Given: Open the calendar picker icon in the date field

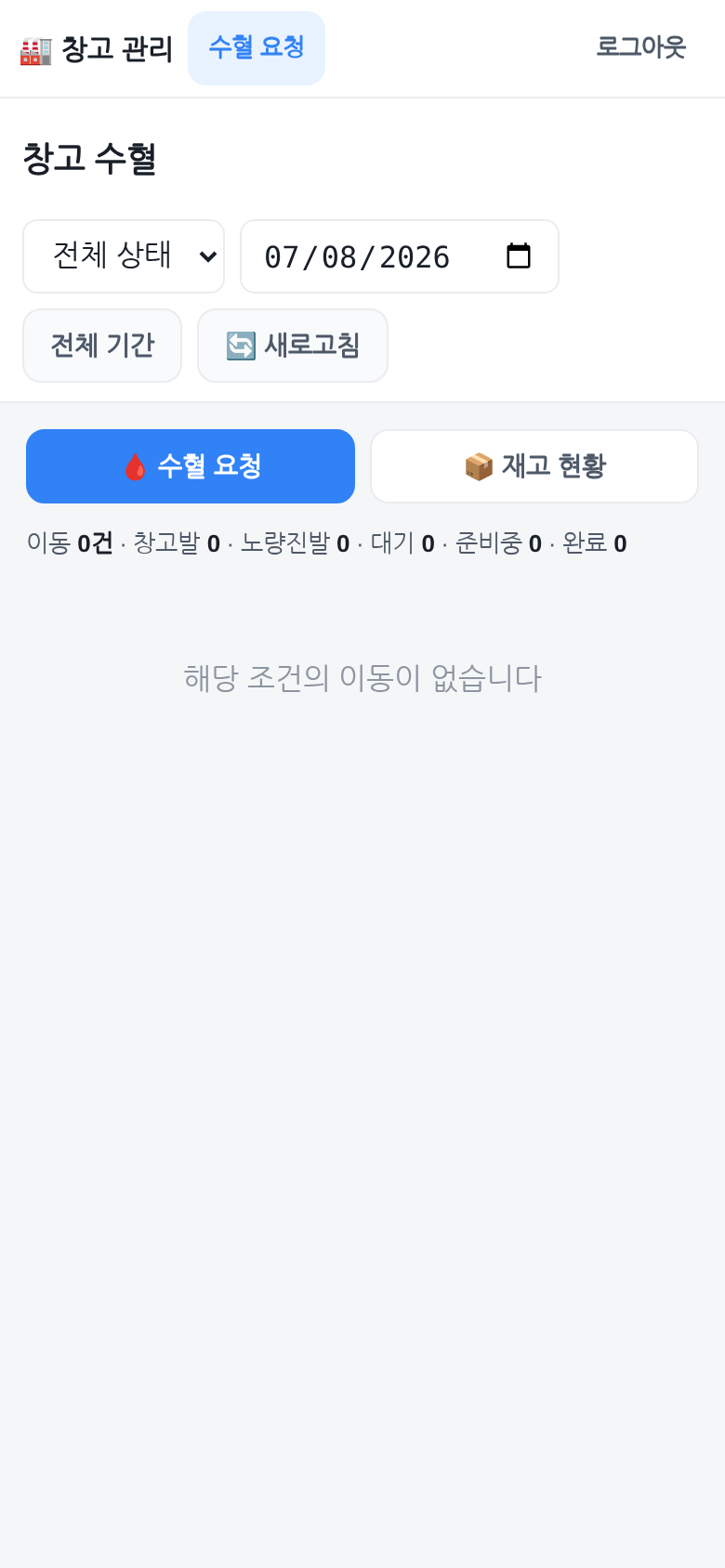Looking at the screenshot, I should point(519,256).
